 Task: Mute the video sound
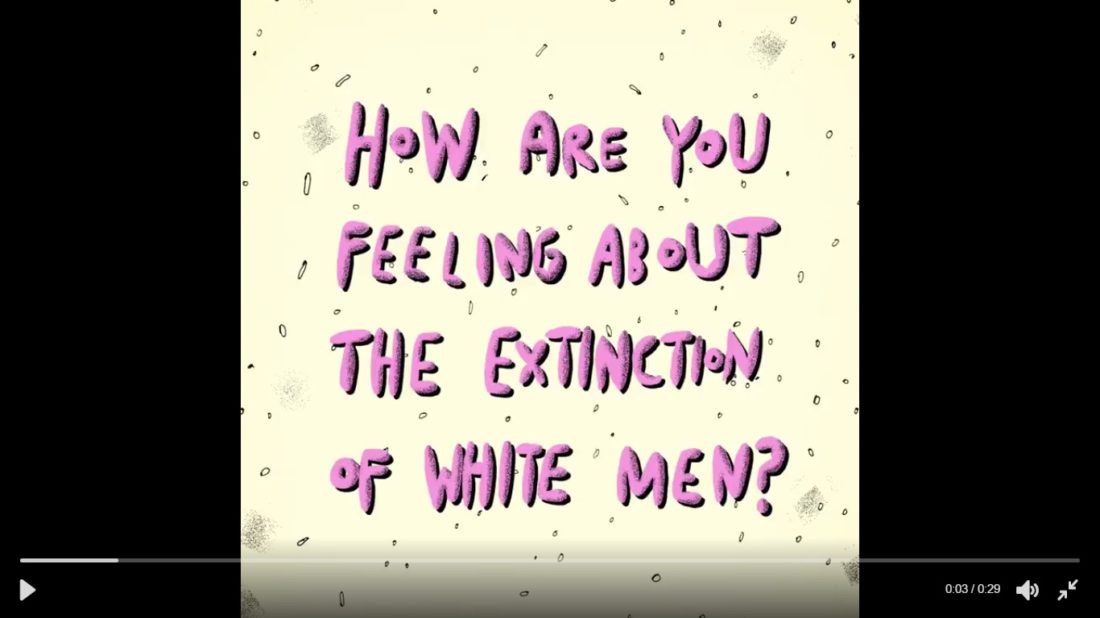point(1027,590)
